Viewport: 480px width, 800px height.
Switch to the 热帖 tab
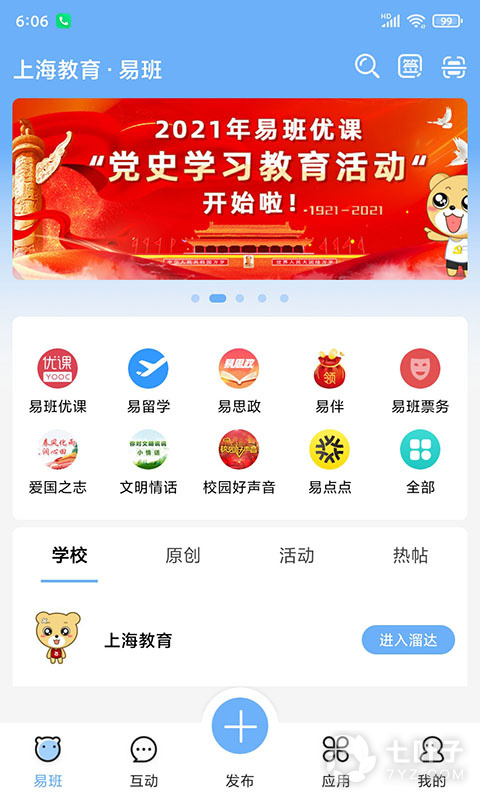410,555
